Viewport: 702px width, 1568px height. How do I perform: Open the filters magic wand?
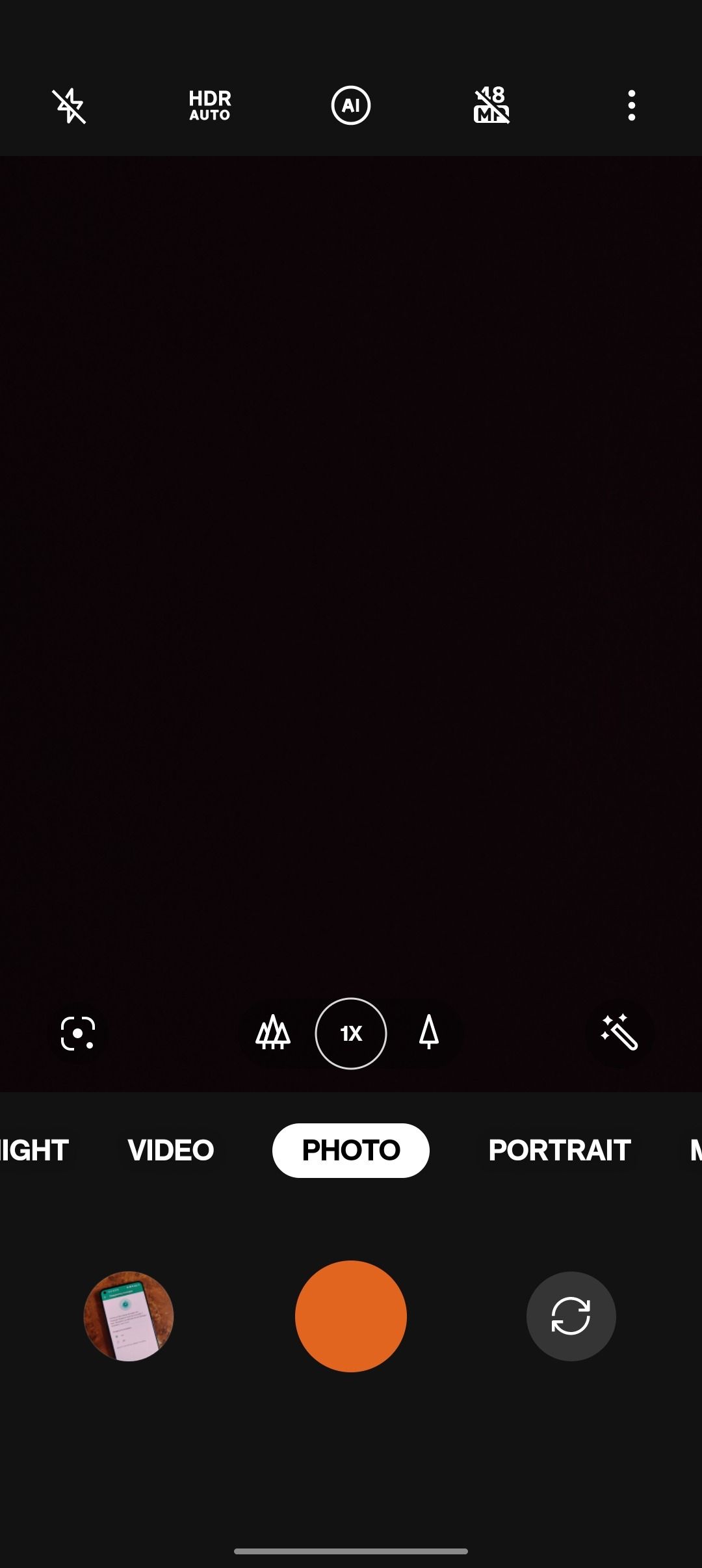619,1033
